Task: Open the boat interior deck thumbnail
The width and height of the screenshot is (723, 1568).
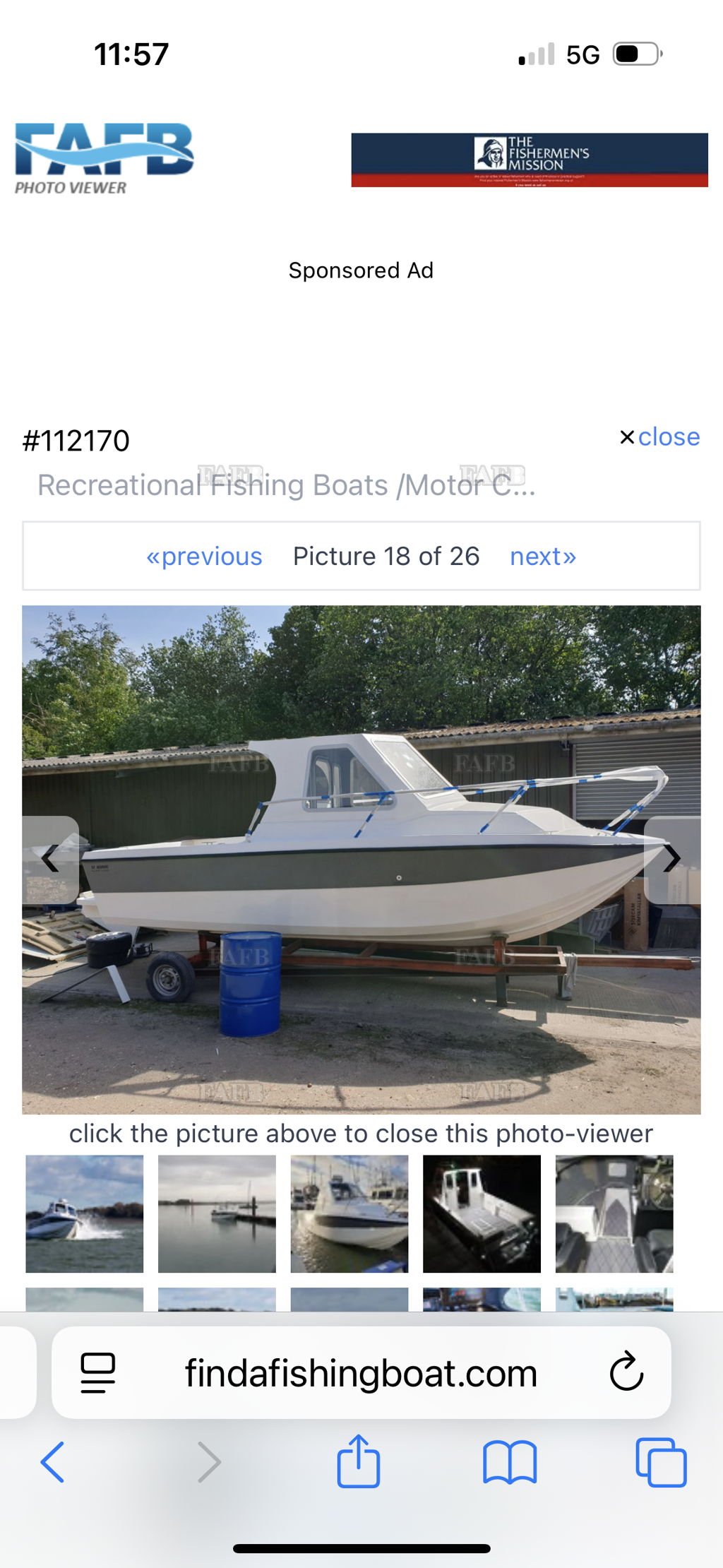Action: click(614, 1213)
